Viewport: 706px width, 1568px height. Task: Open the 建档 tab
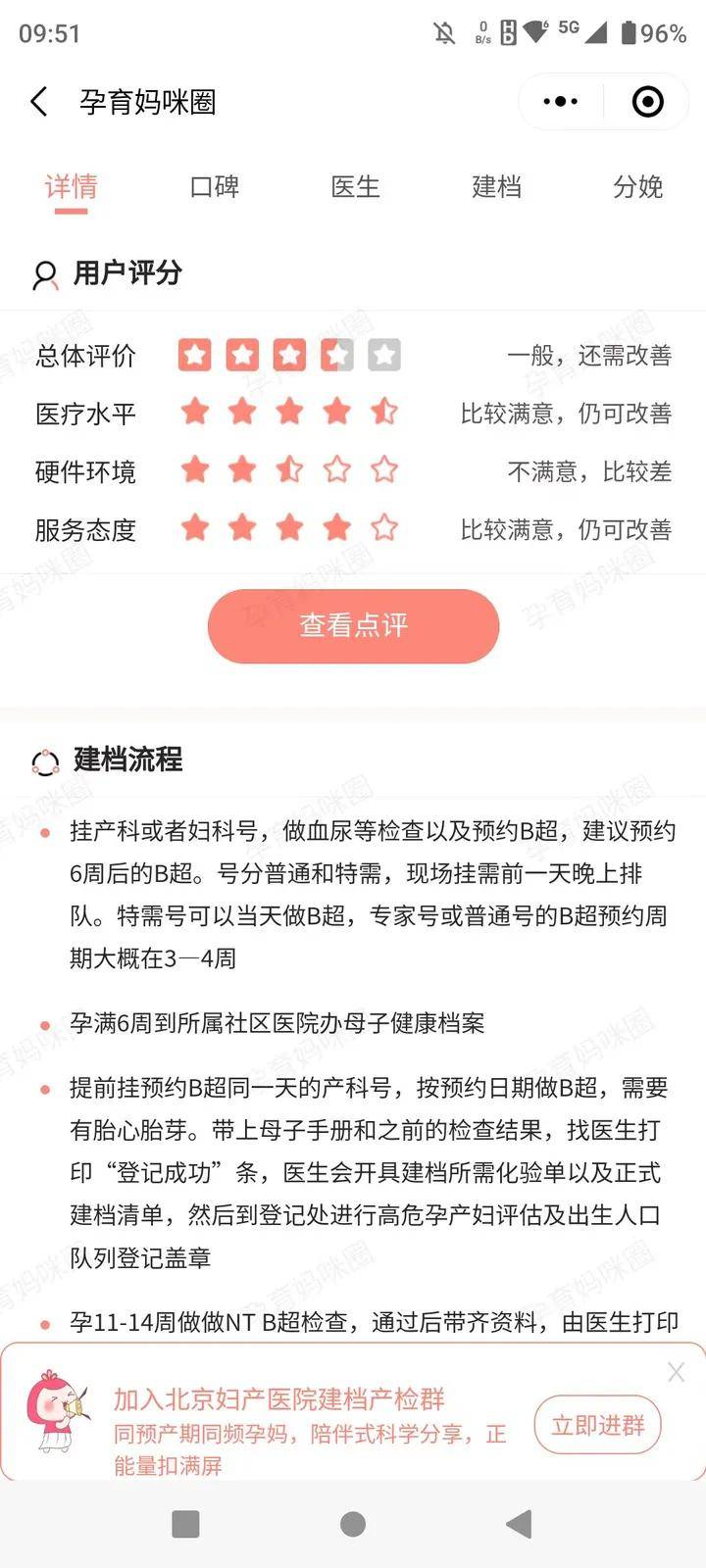pyautogui.click(x=496, y=186)
